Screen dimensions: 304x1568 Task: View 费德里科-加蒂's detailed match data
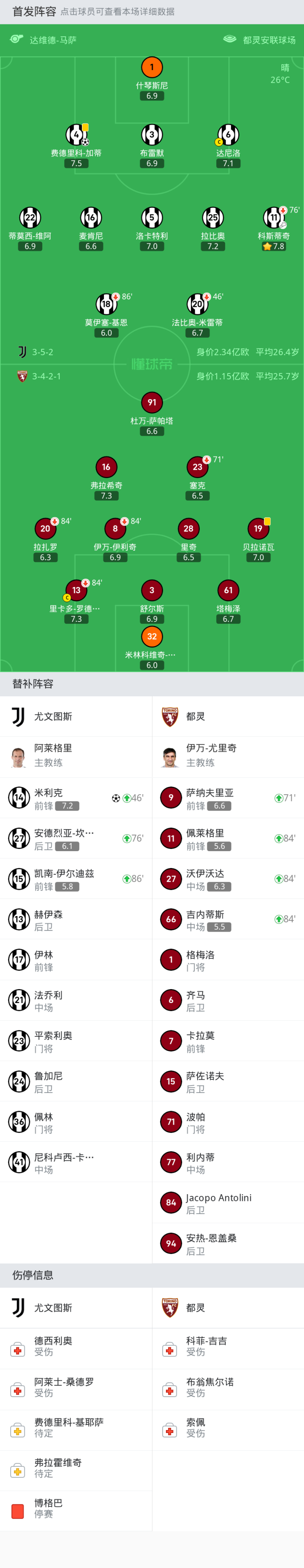(76, 135)
